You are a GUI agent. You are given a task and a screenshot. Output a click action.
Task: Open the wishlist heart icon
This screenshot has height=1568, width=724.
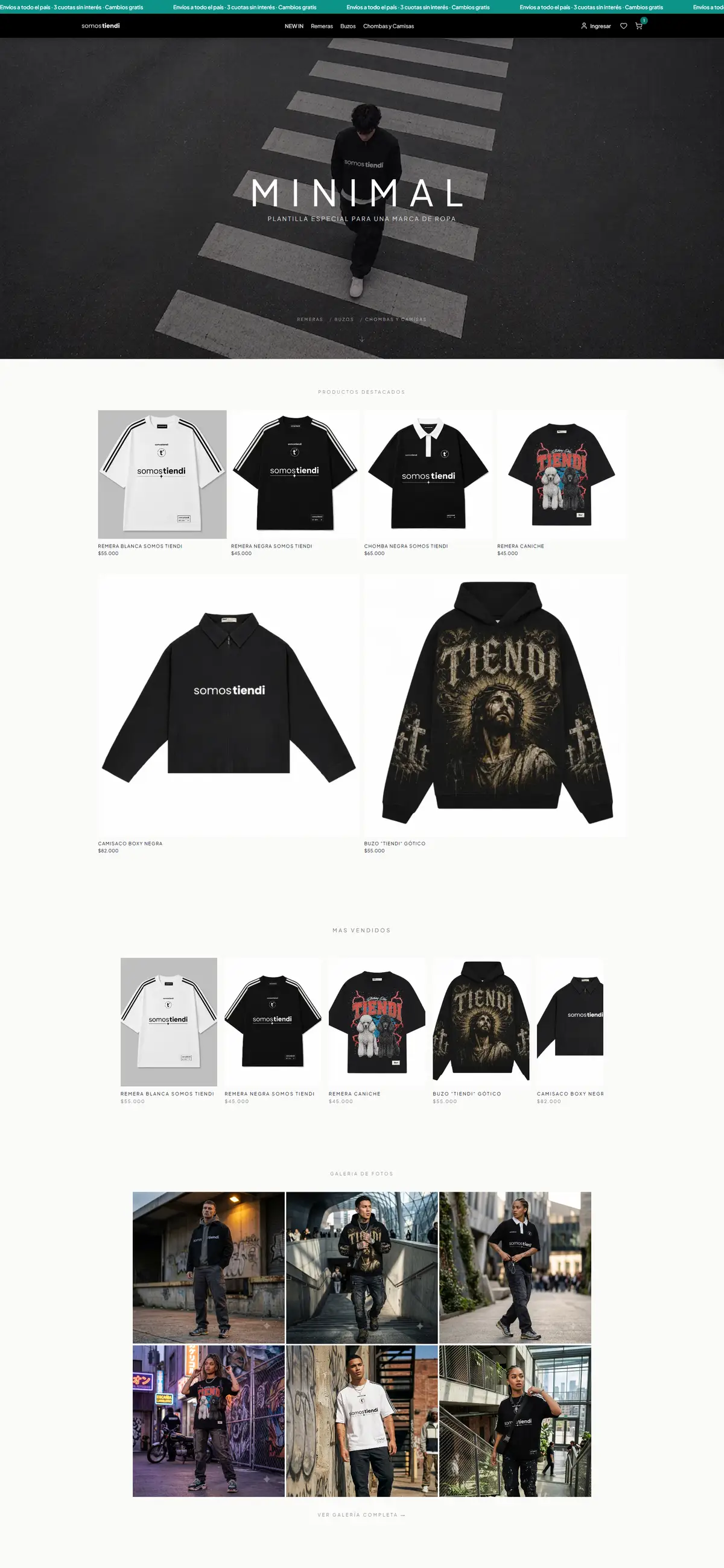[623, 26]
